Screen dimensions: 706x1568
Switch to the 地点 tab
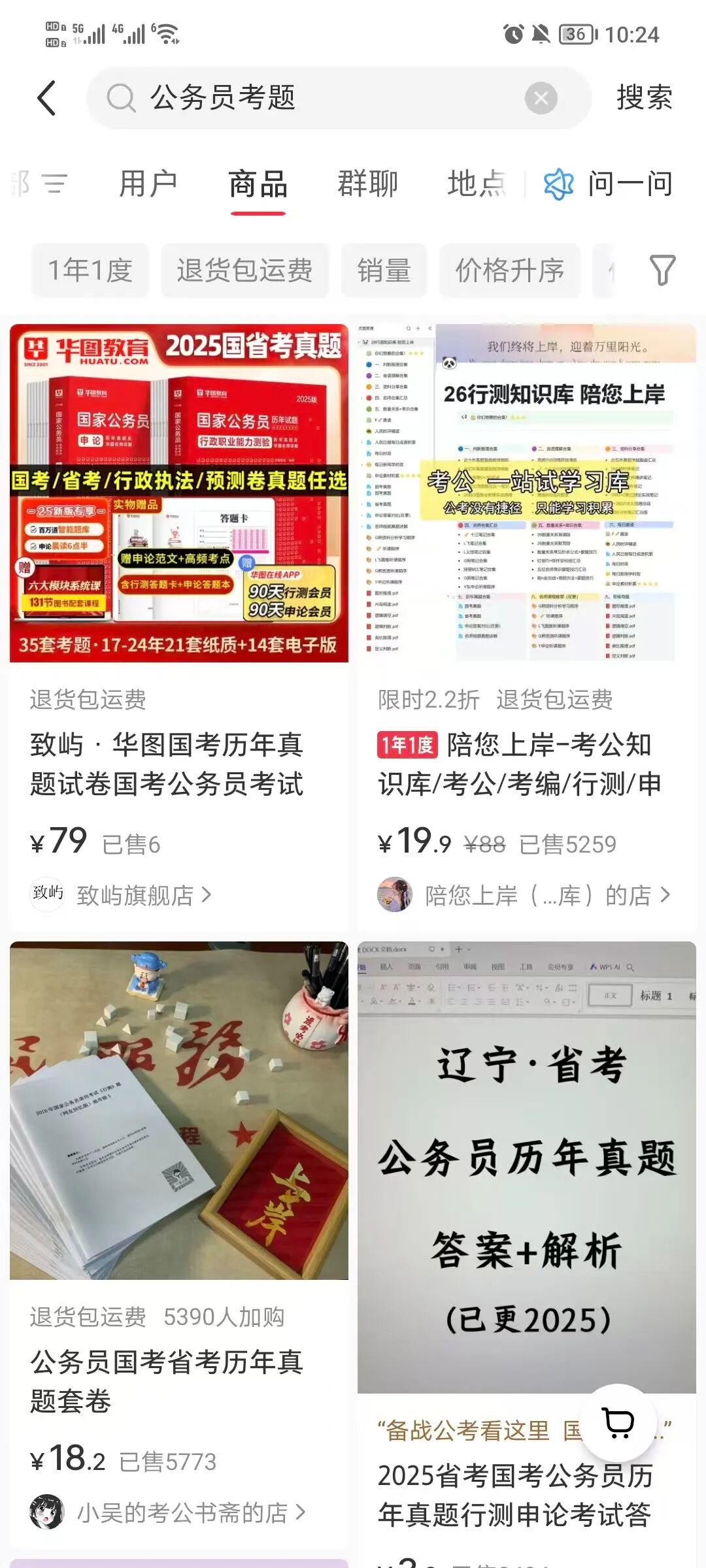tap(477, 184)
